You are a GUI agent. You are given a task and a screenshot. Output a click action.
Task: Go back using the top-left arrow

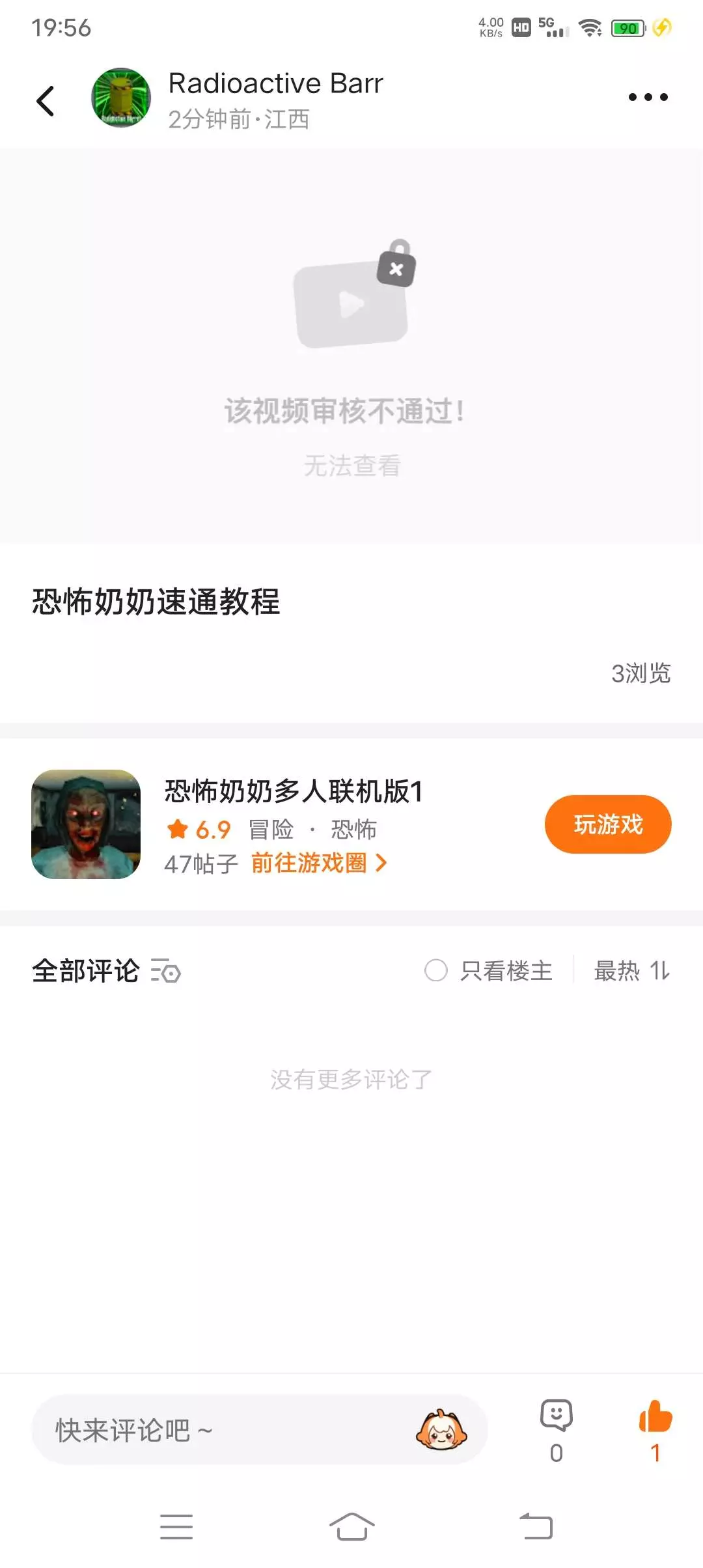pyautogui.click(x=46, y=101)
